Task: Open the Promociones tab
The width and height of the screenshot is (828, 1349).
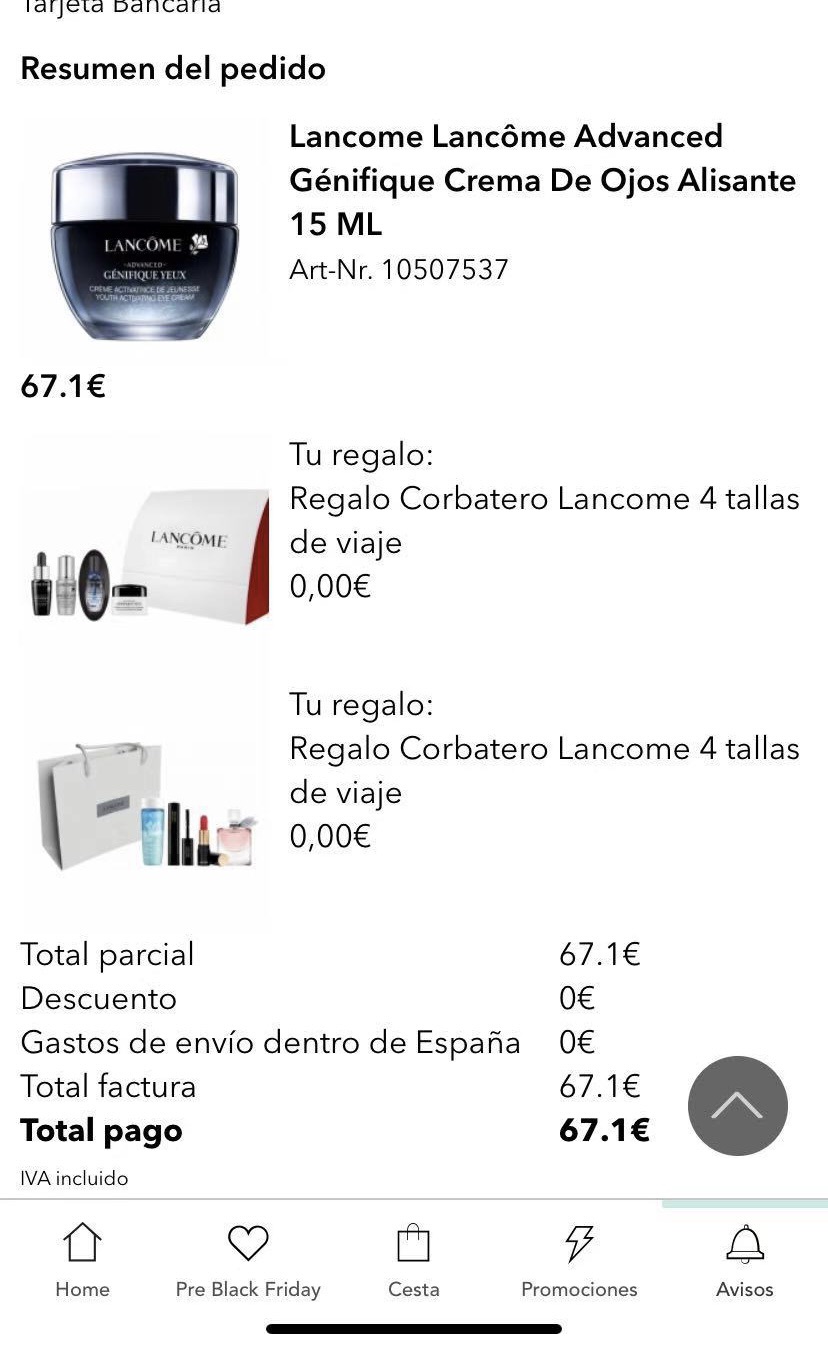Action: (x=579, y=1261)
